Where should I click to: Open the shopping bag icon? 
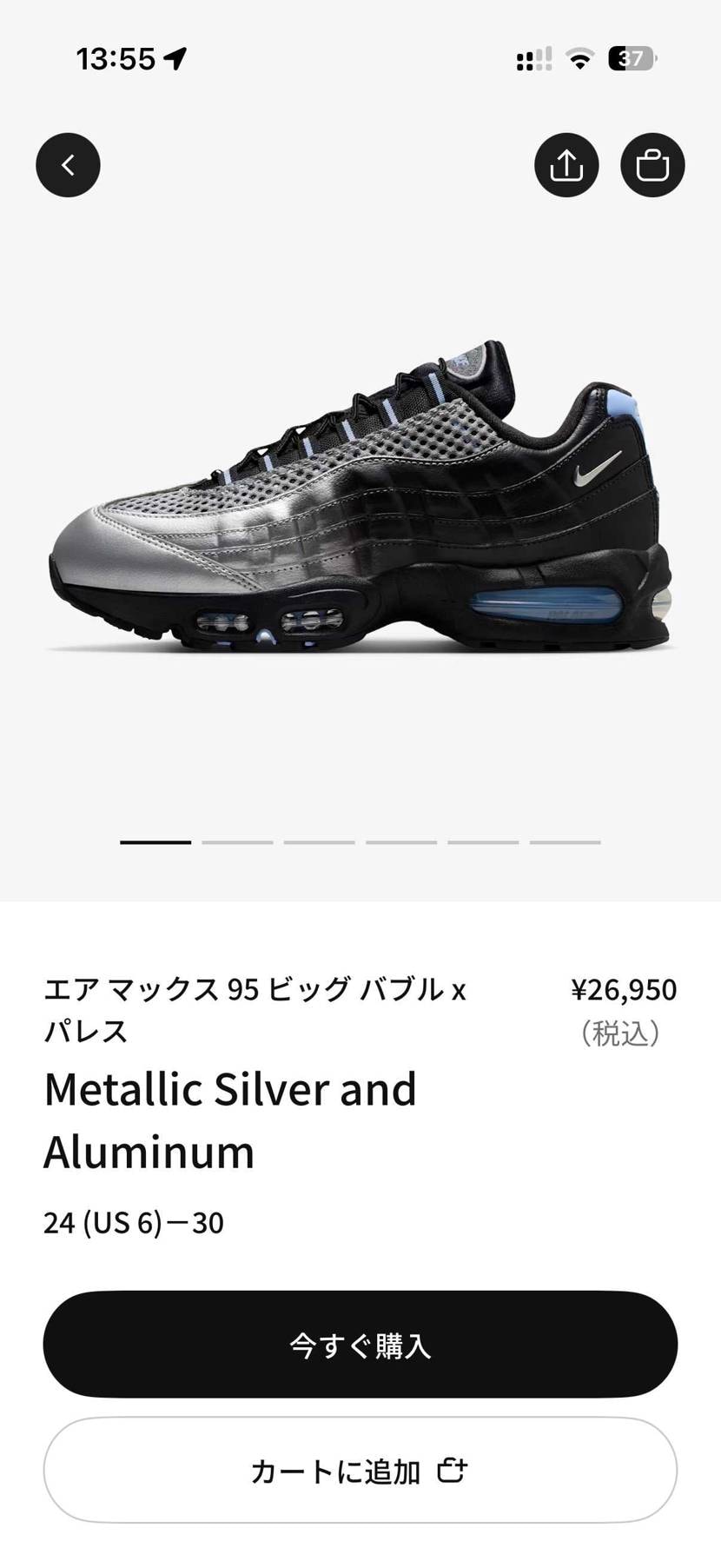click(652, 165)
